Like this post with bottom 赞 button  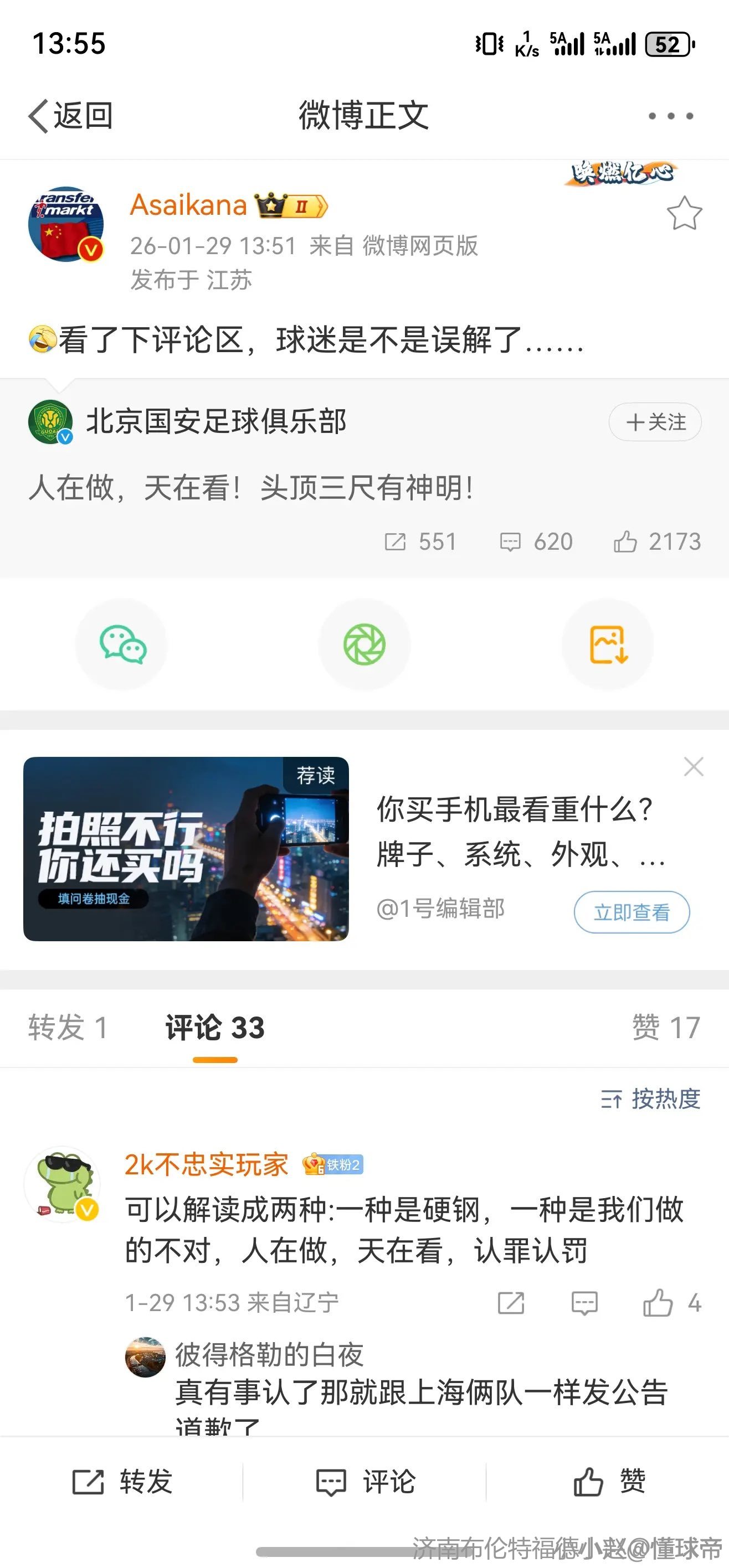[x=608, y=1482]
